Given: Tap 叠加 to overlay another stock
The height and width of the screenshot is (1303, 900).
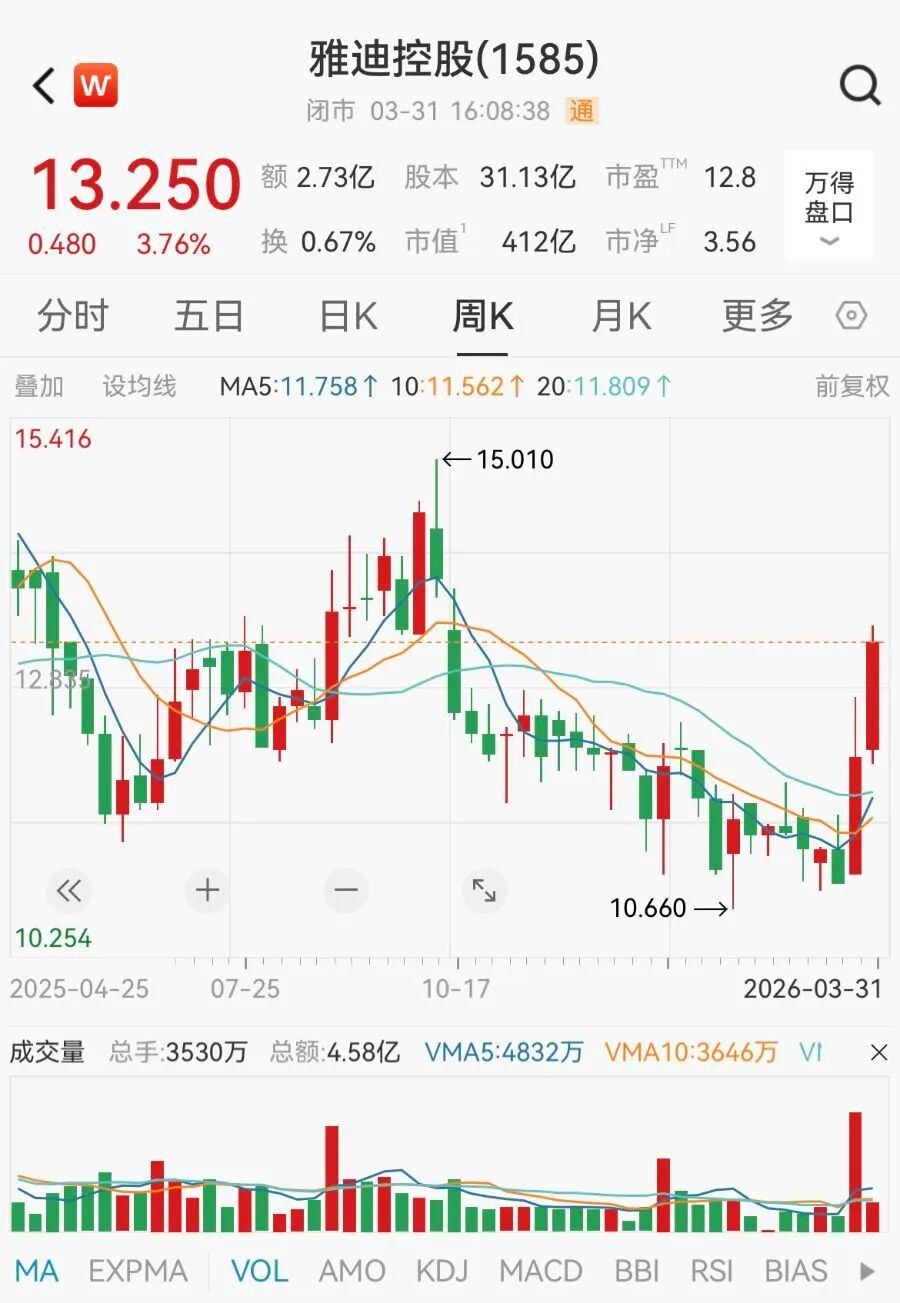Looking at the screenshot, I should click(x=38, y=386).
